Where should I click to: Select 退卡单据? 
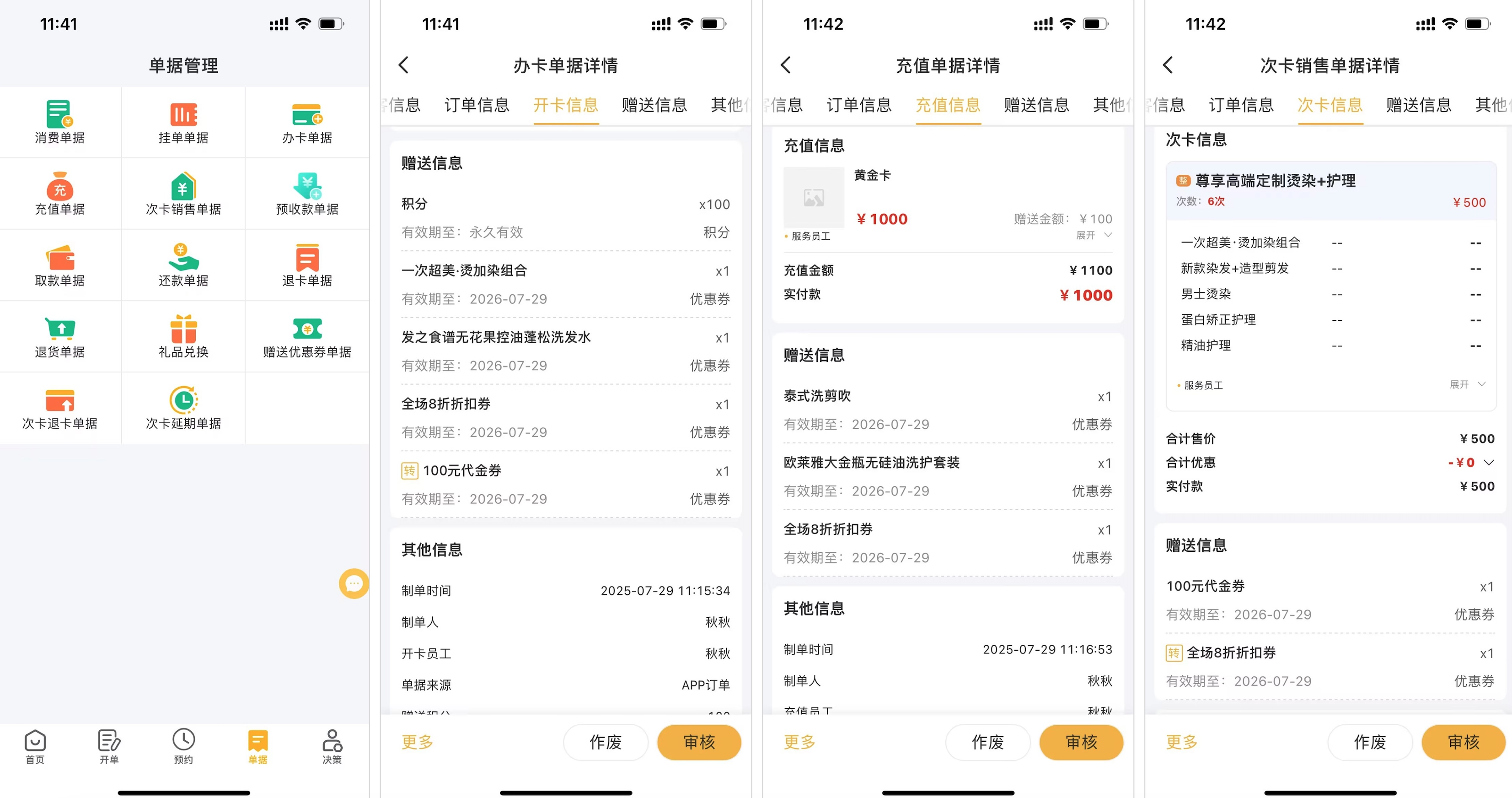tap(307, 265)
